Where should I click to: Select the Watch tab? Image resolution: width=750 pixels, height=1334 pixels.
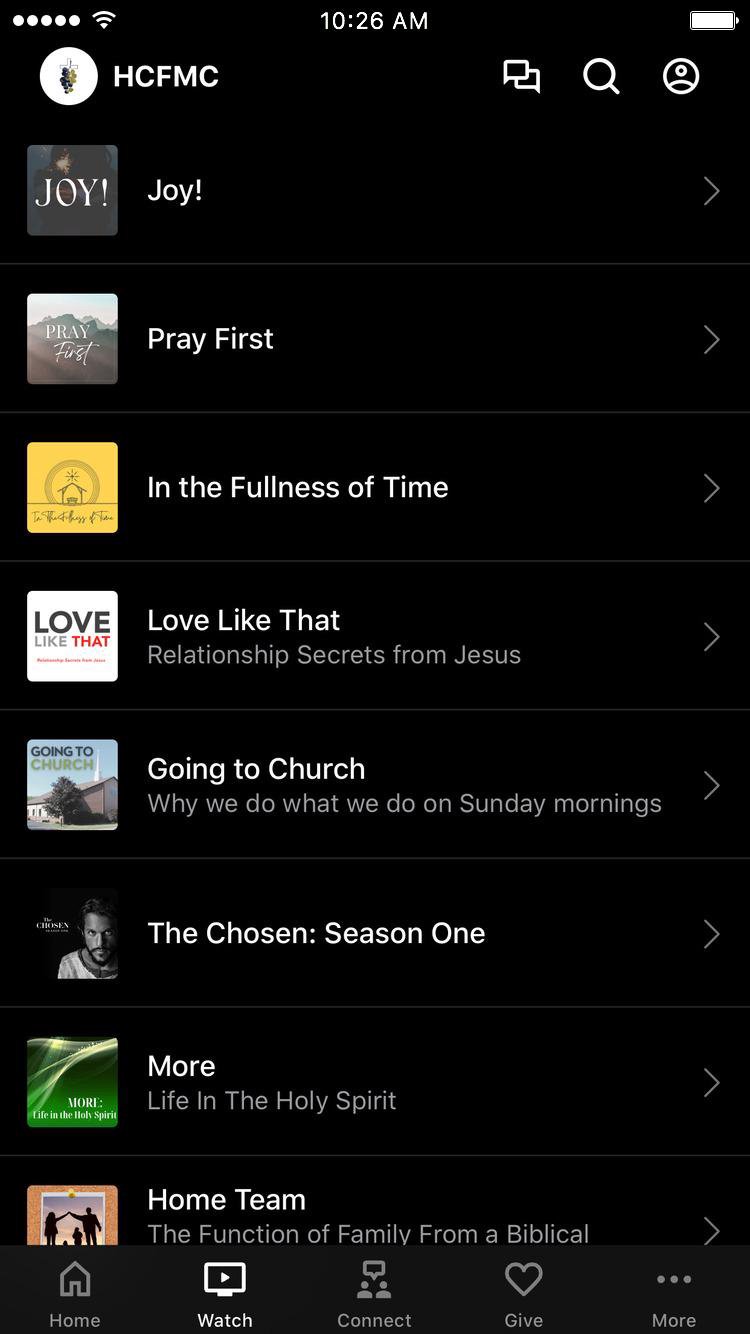[225, 1293]
